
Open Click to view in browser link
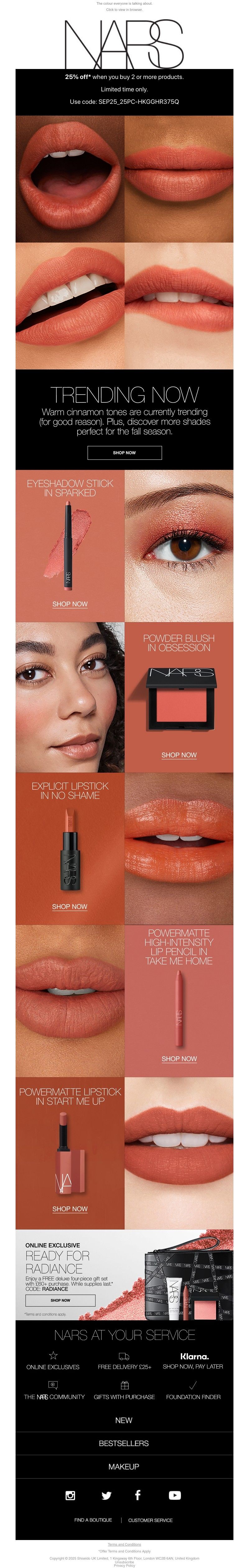124,10
